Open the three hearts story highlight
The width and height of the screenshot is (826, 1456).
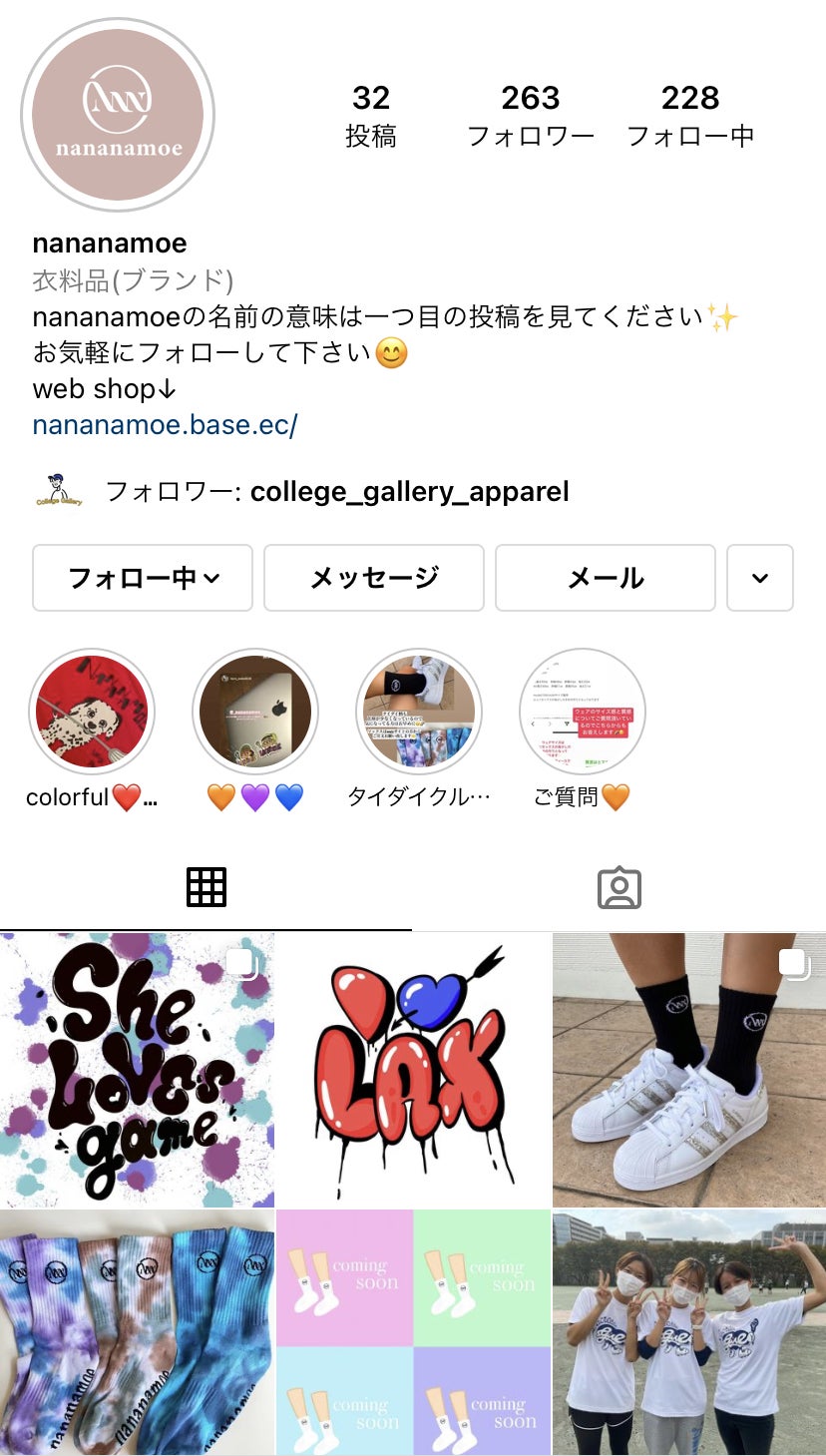coord(255,713)
